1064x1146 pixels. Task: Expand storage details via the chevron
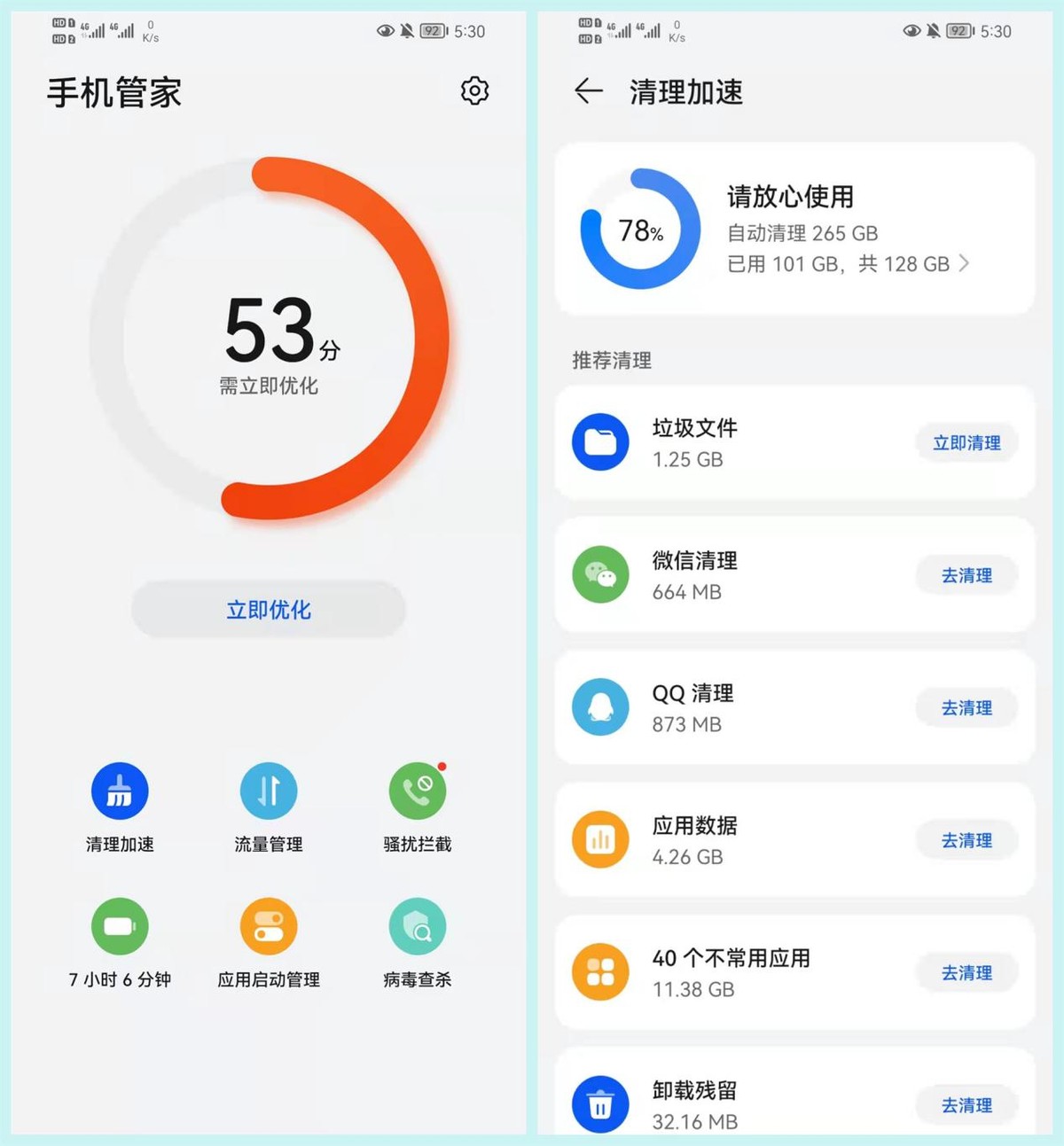(966, 263)
